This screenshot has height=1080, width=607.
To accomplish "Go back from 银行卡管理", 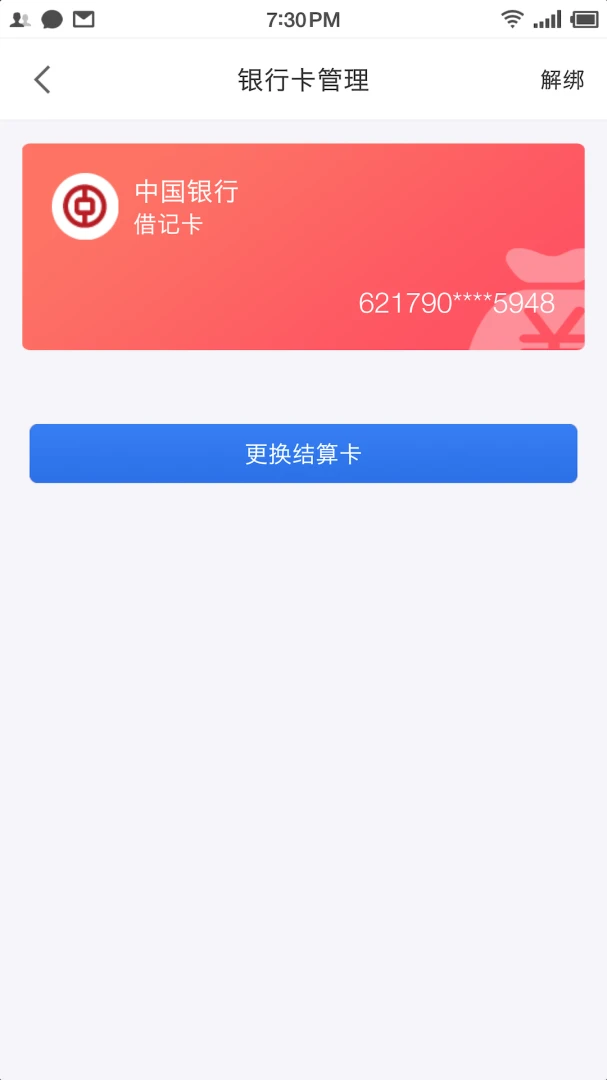I will pos(42,80).
